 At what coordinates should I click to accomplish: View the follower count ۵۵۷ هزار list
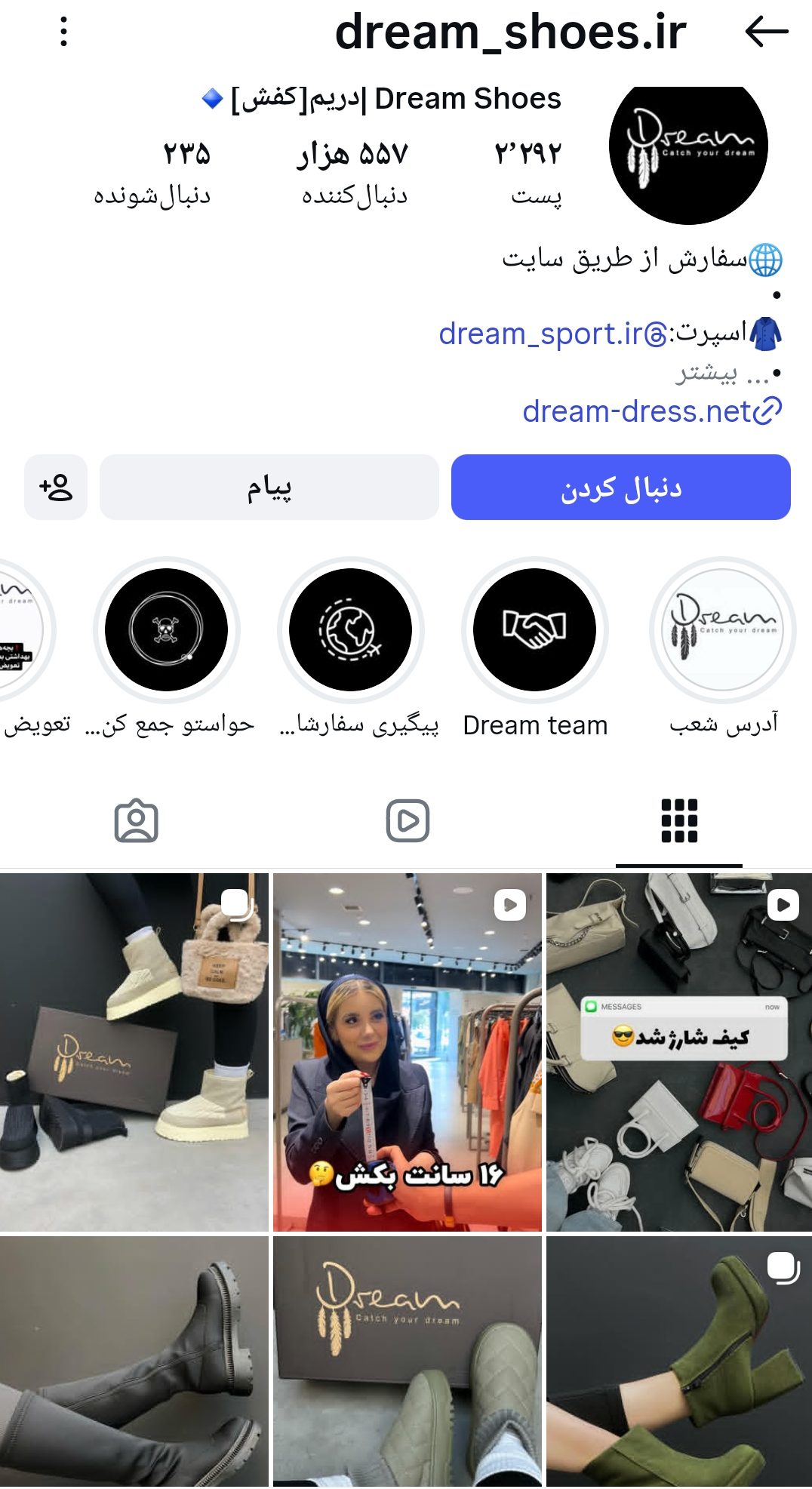[x=353, y=172]
